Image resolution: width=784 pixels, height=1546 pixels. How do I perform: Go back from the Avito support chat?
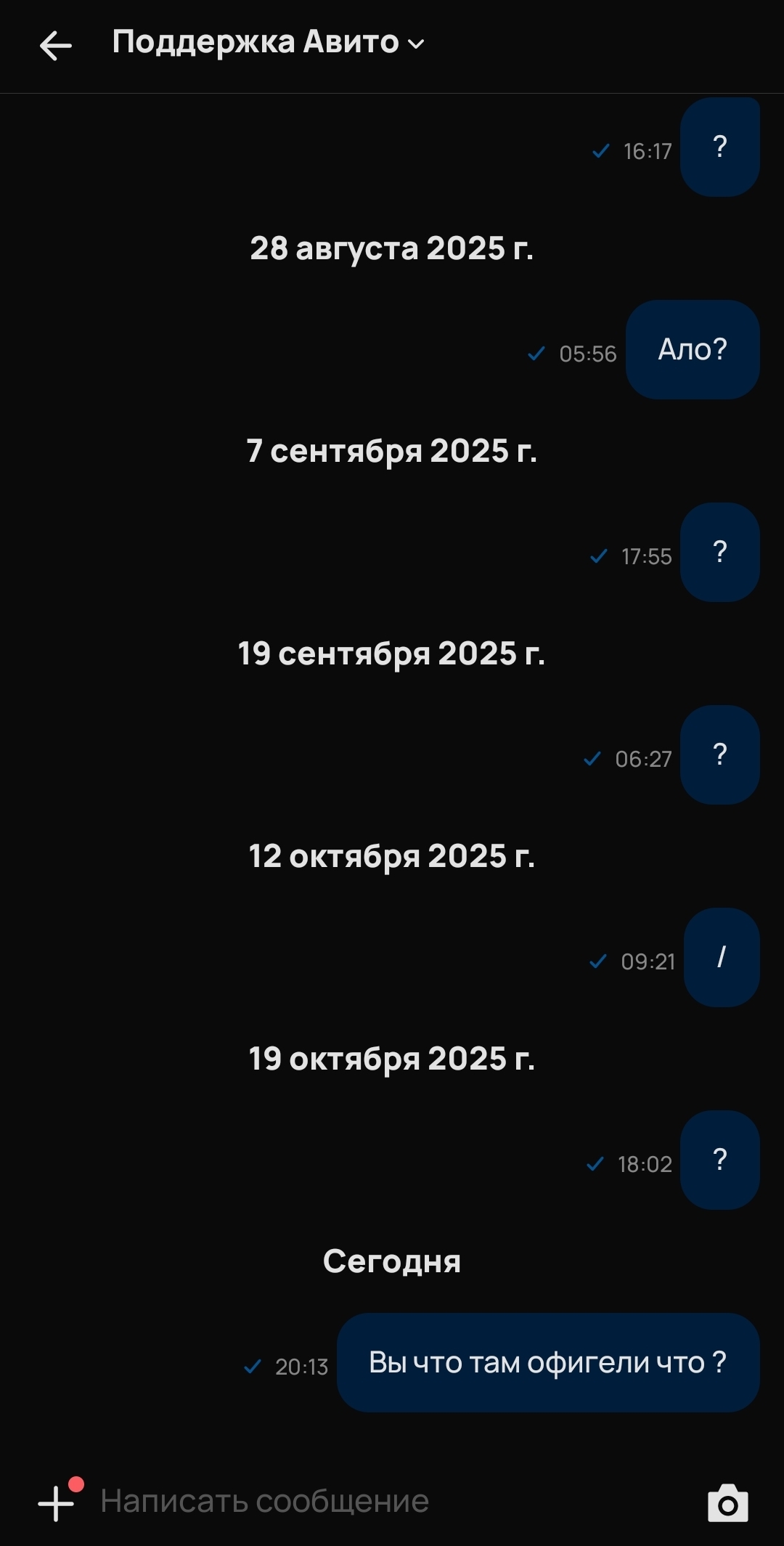pyautogui.click(x=55, y=45)
